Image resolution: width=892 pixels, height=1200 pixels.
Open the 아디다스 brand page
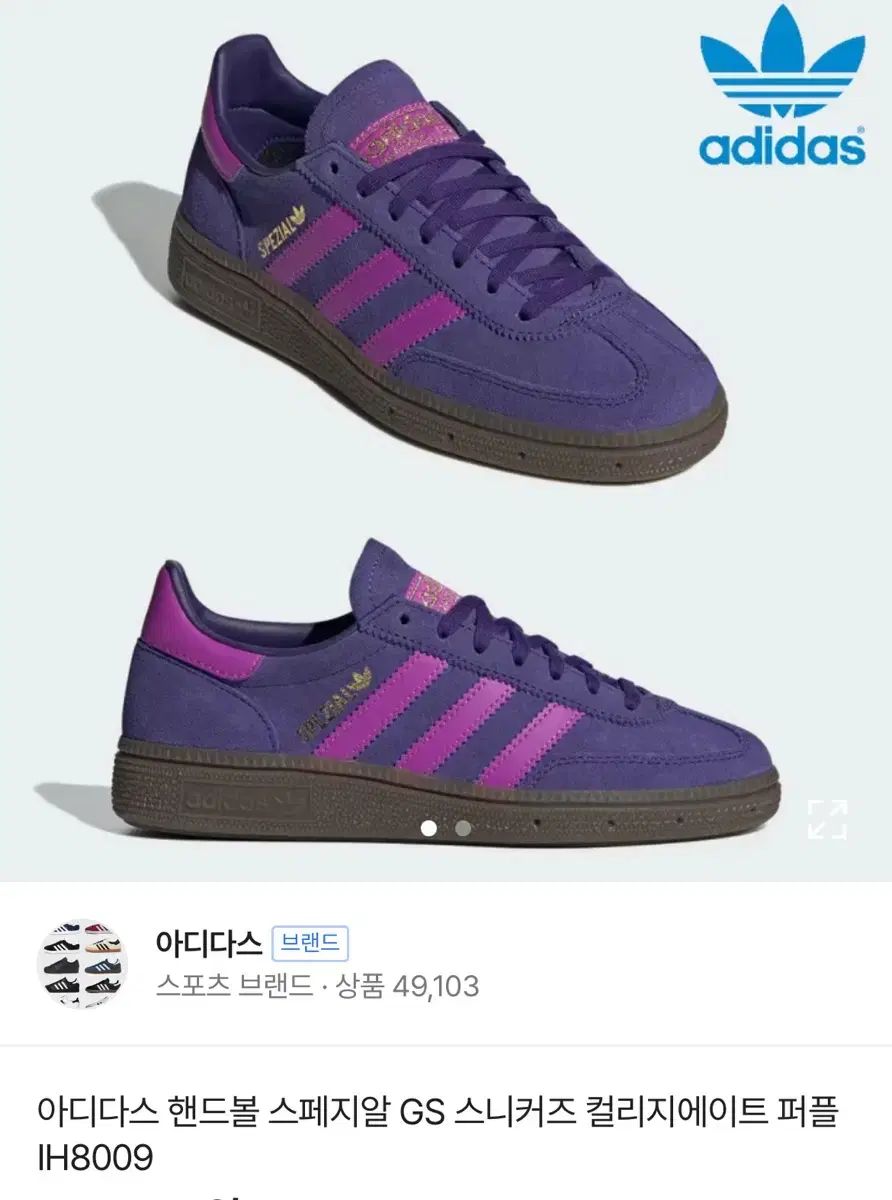[208, 943]
